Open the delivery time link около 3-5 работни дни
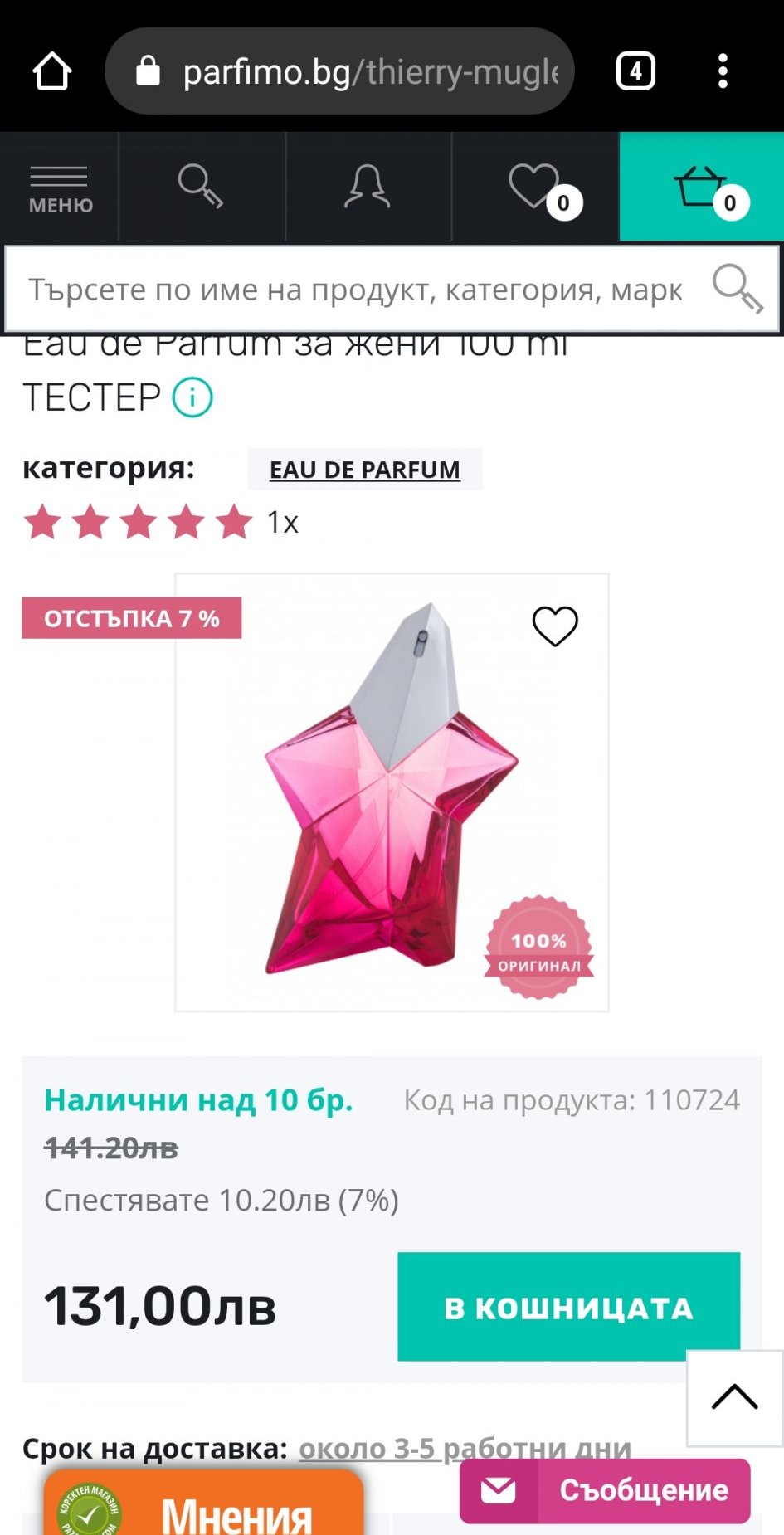The image size is (784, 1535). pos(465,1449)
